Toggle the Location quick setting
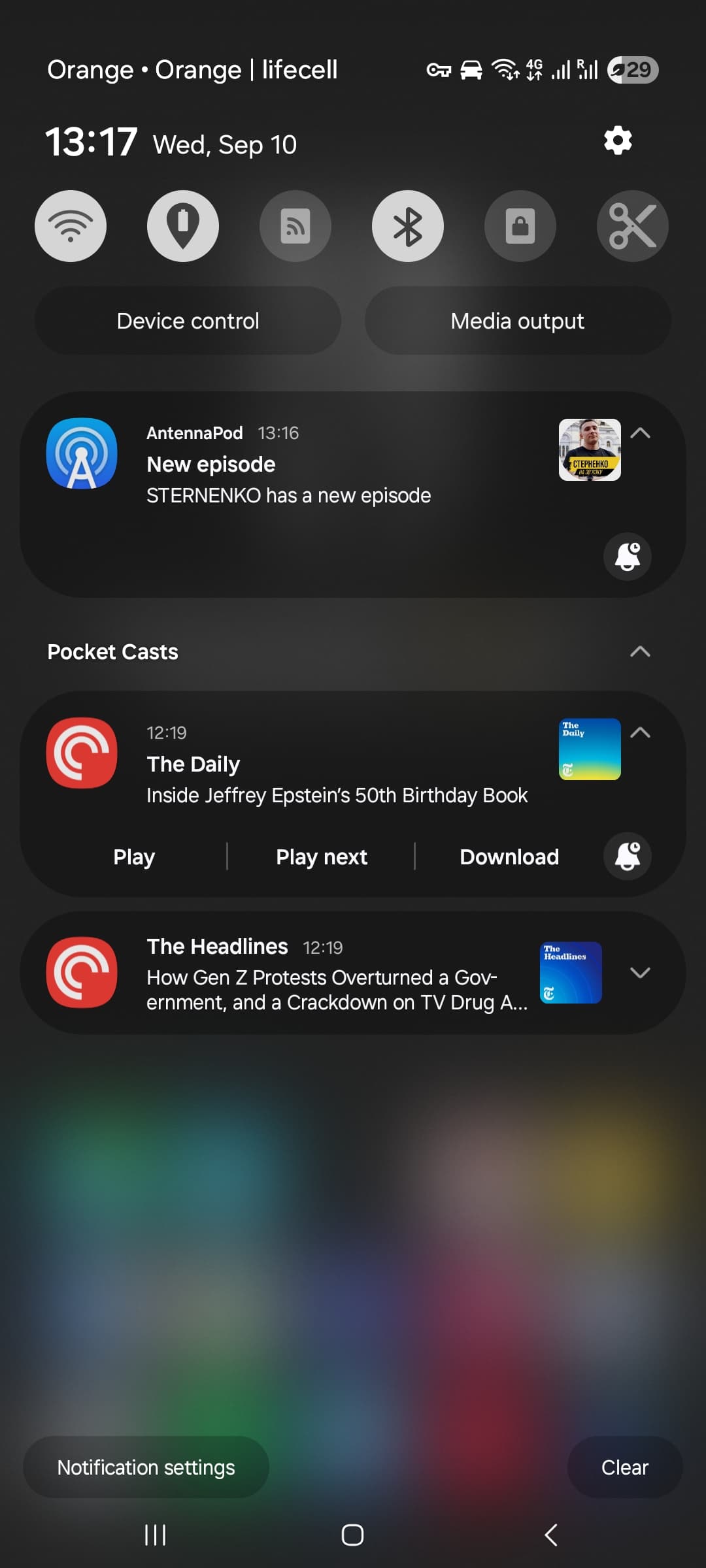This screenshot has height=1568, width=706. 183,226
